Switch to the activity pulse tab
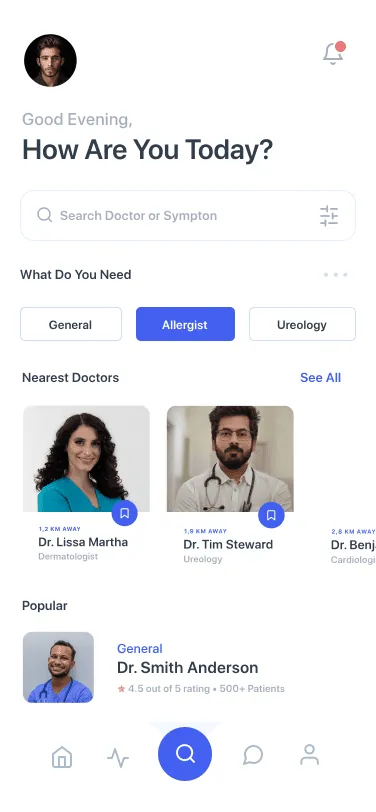Screen dimensions: 376x812 [x=118, y=758]
